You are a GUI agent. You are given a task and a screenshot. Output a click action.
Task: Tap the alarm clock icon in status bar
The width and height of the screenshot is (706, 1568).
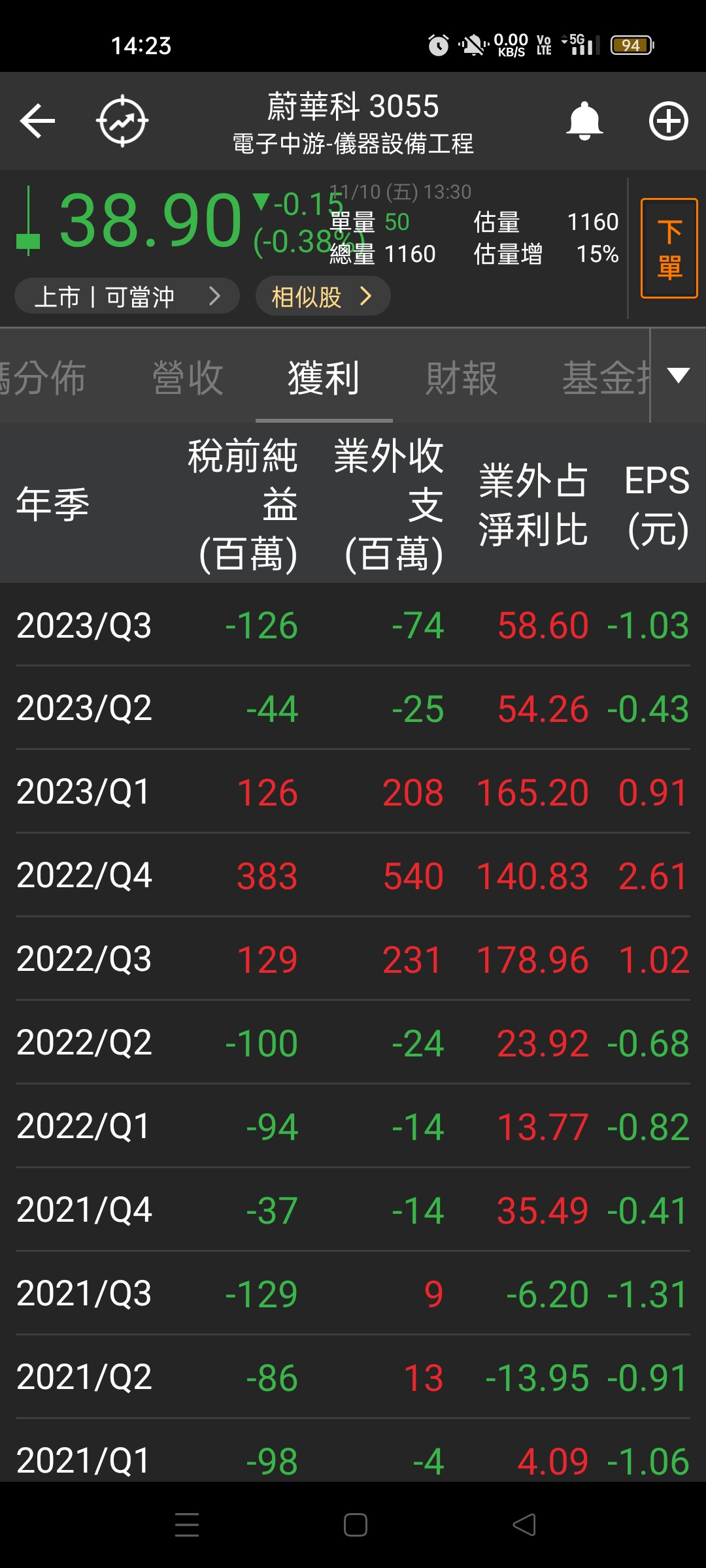(x=439, y=44)
